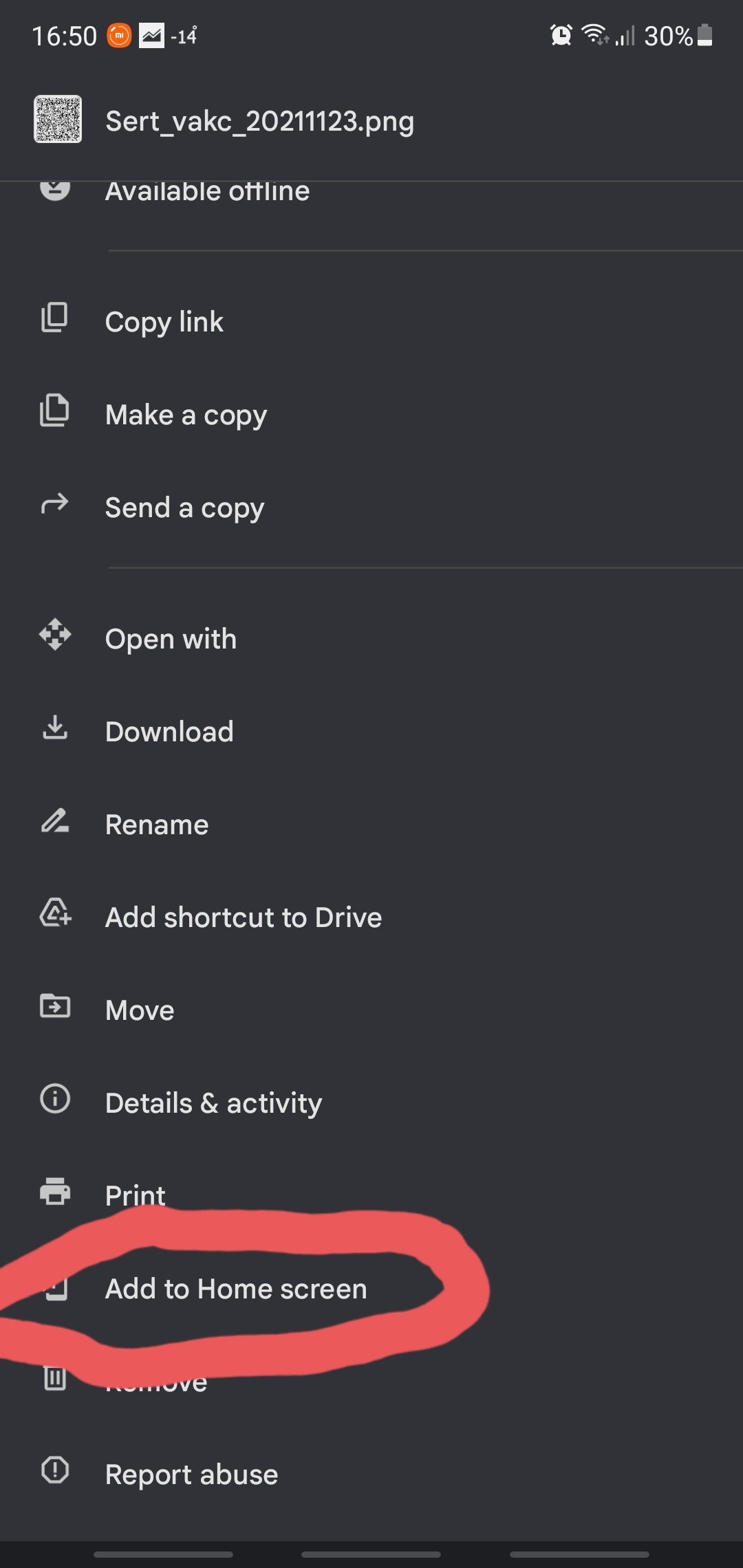The image size is (743, 1568).
Task: Download the file
Action: click(169, 732)
